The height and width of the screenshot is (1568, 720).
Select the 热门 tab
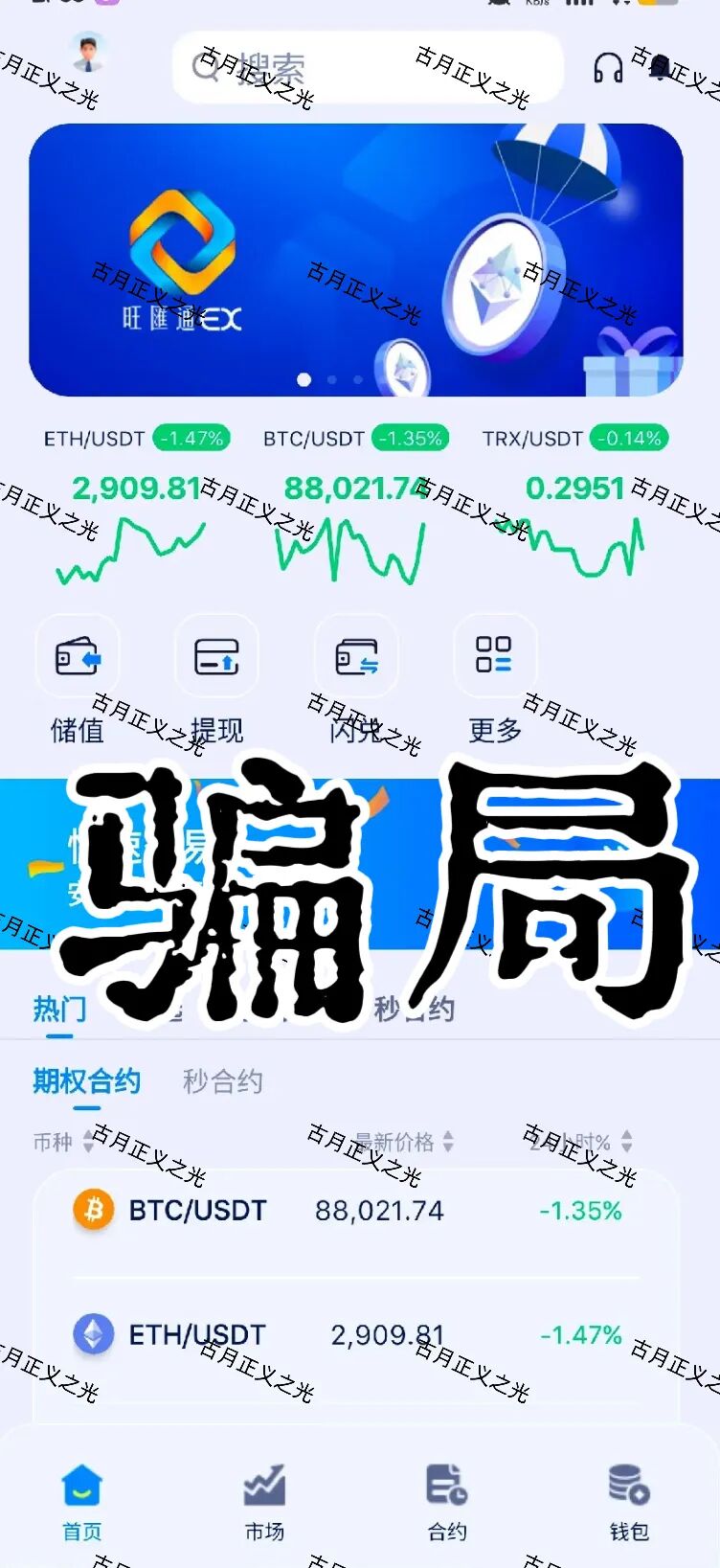tap(59, 1011)
